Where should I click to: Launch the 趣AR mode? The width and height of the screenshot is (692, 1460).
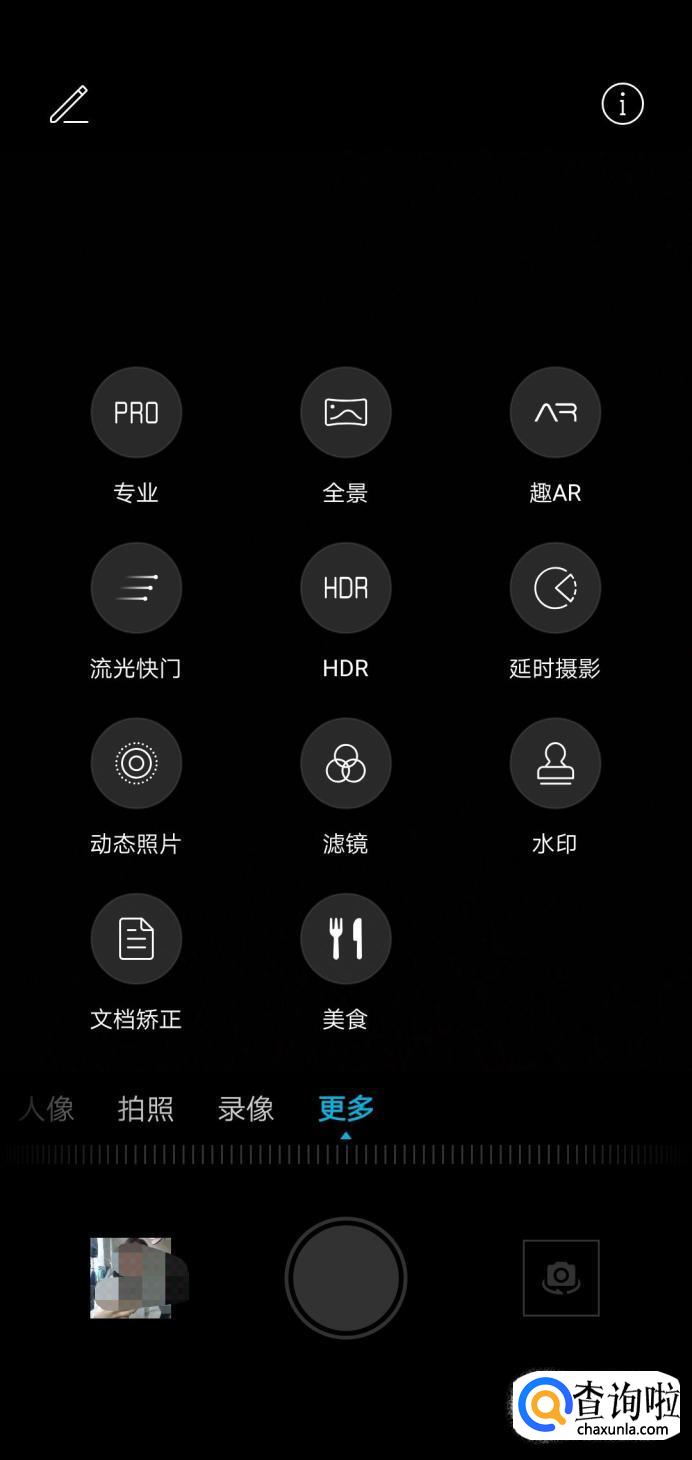[x=555, y=413]
